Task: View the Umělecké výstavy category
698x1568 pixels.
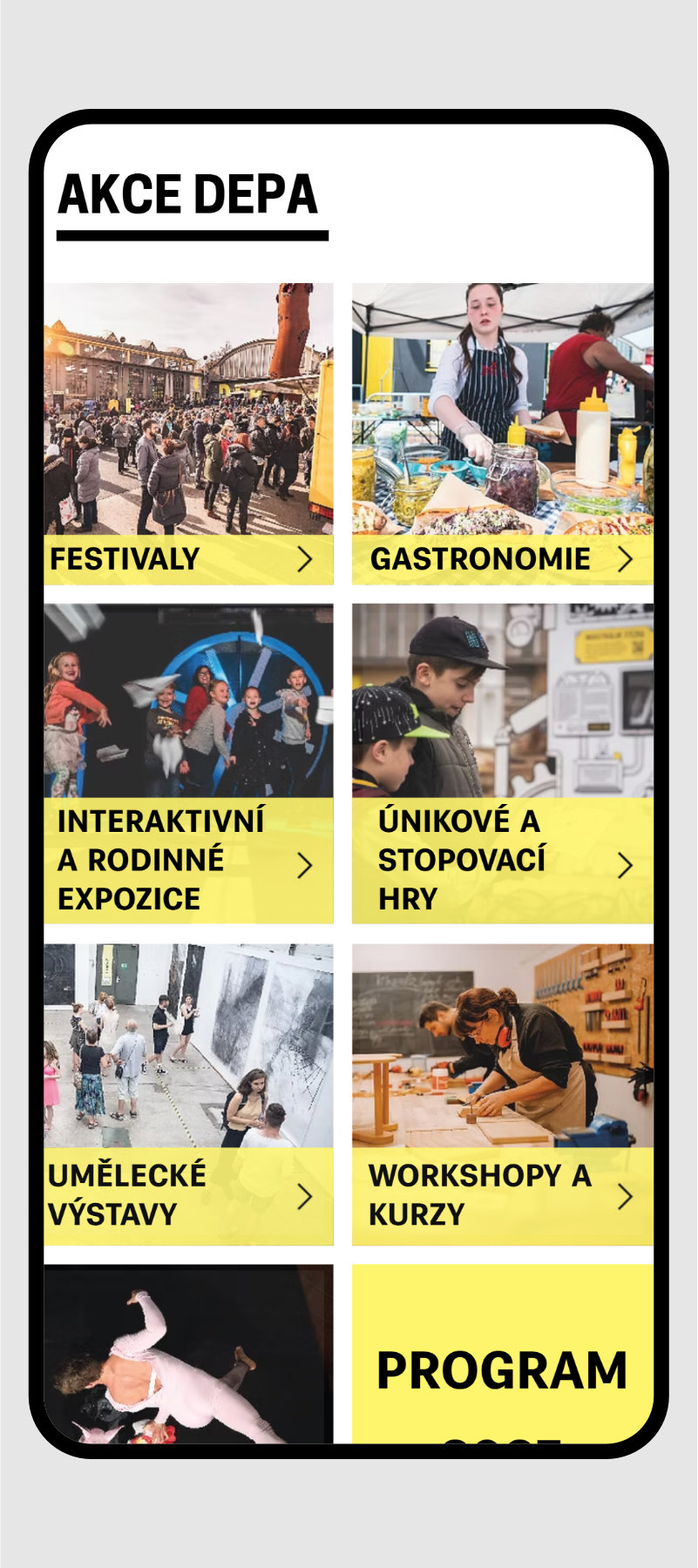Action: click(x=188, y=1095)
